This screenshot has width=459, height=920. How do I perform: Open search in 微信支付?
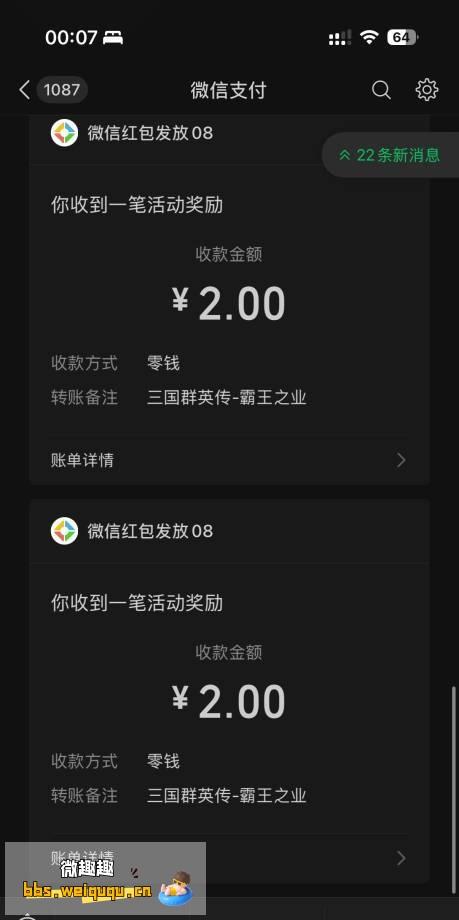pos(381,90)
